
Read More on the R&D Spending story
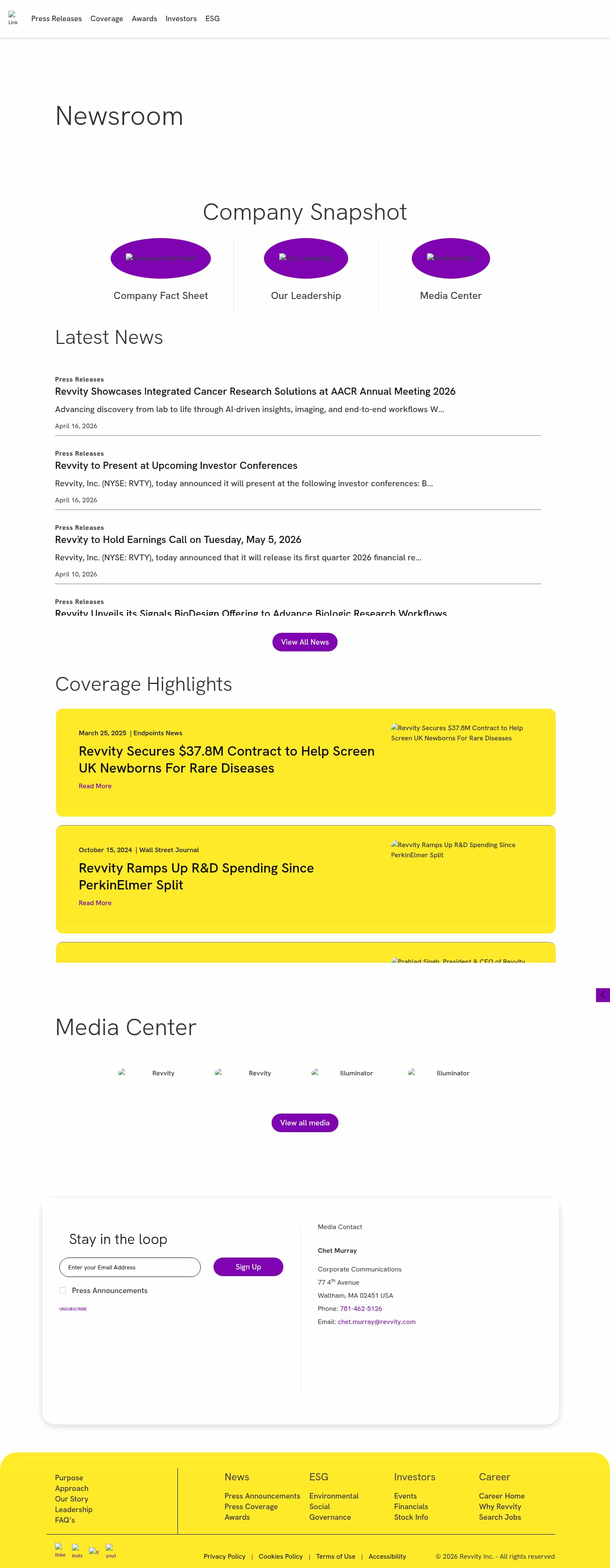95,903
